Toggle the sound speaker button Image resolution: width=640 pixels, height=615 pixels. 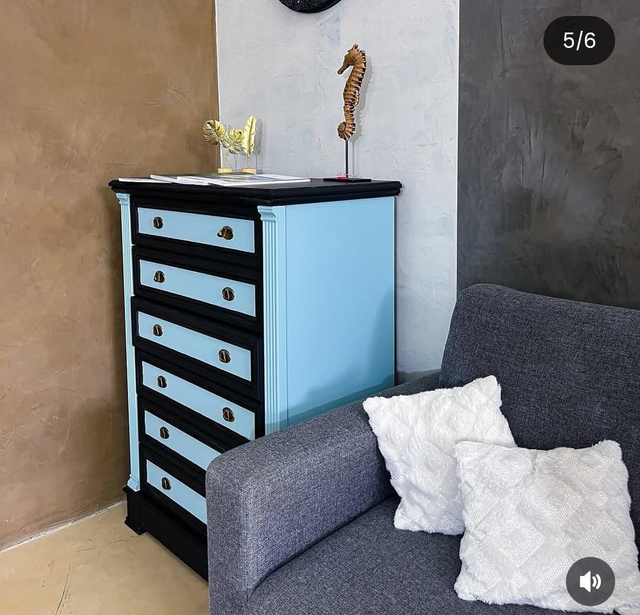pyautogui.click(x=590, y=581)
